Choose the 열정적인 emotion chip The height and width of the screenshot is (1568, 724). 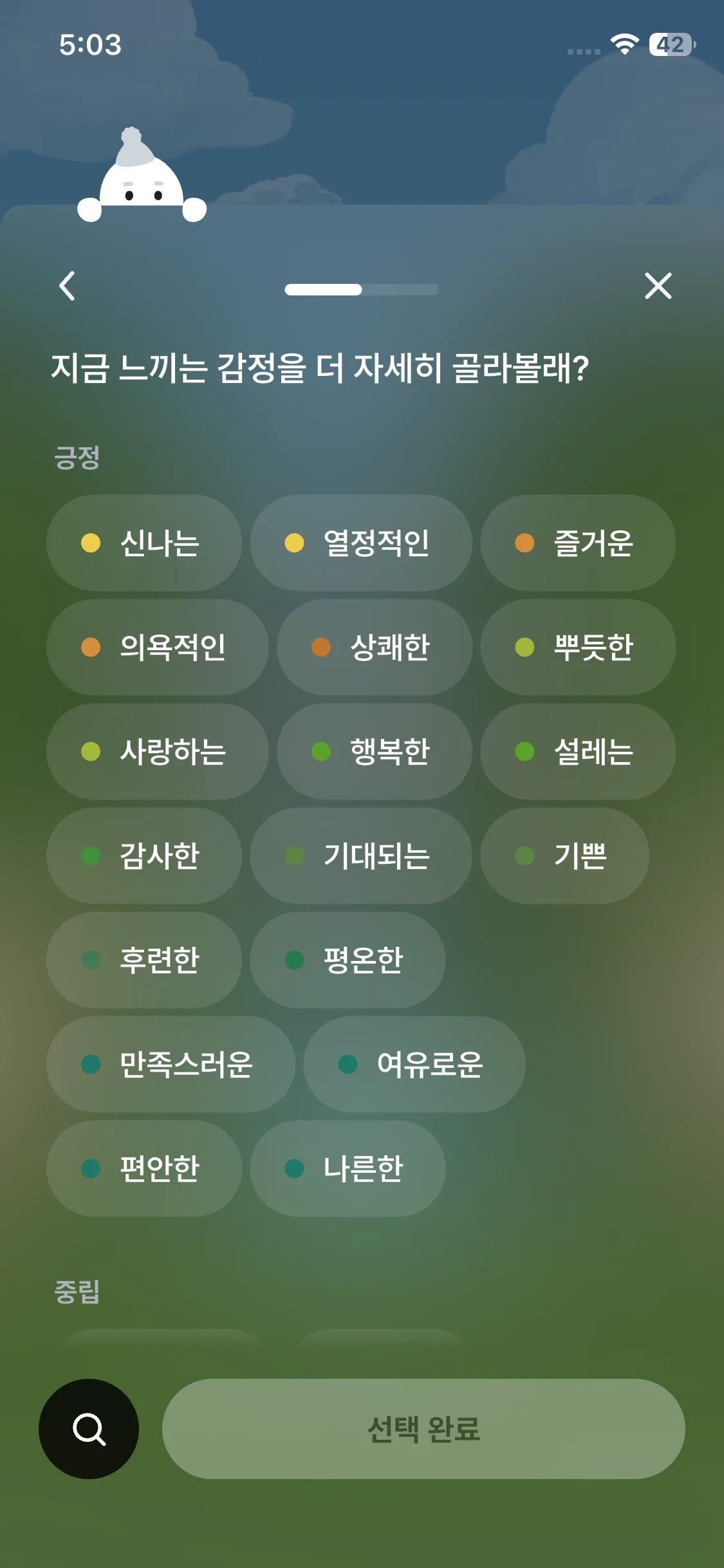(x=360, y=543)
